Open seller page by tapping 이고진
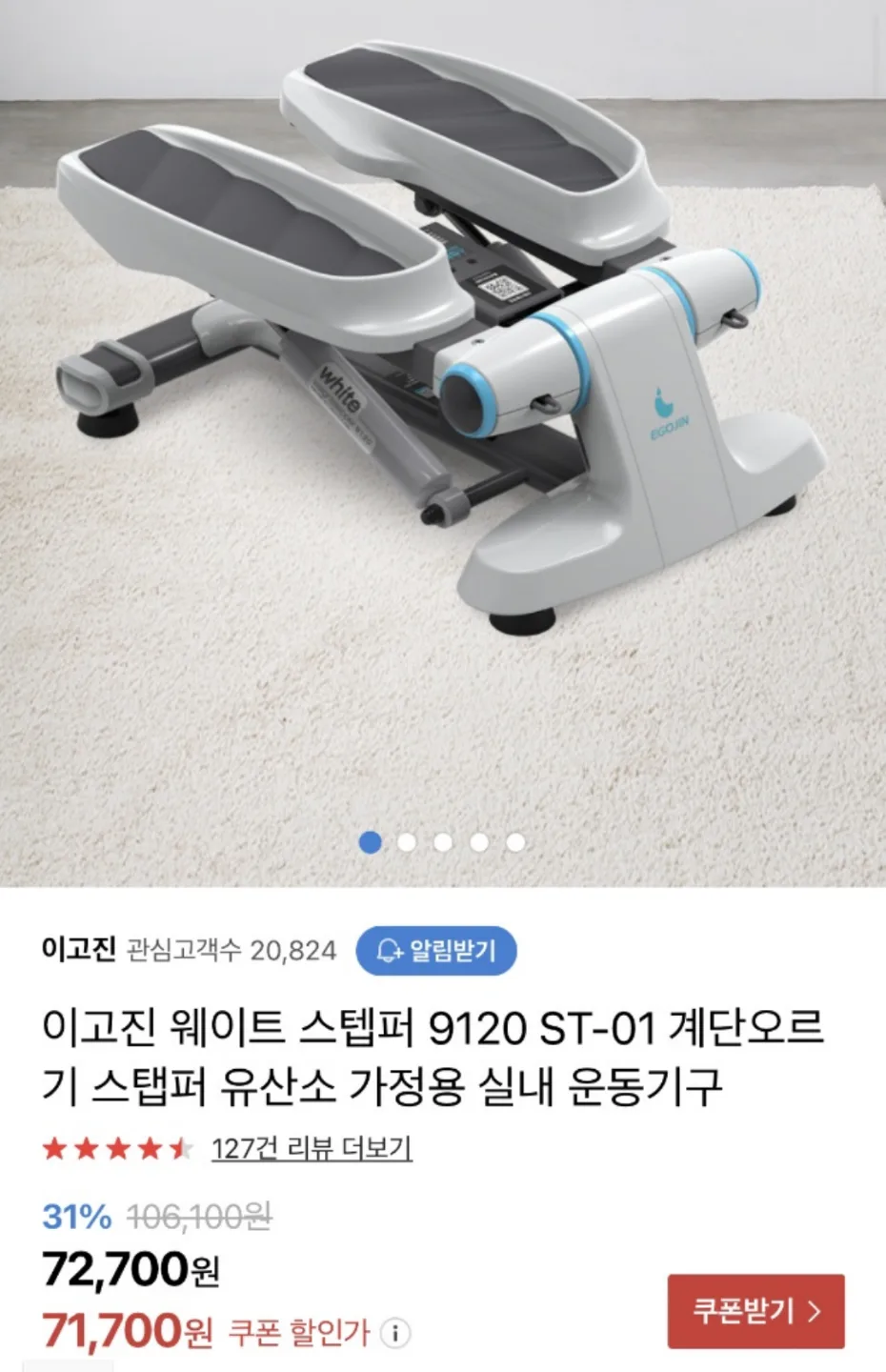886x1372 pixels. click(76, 949)
